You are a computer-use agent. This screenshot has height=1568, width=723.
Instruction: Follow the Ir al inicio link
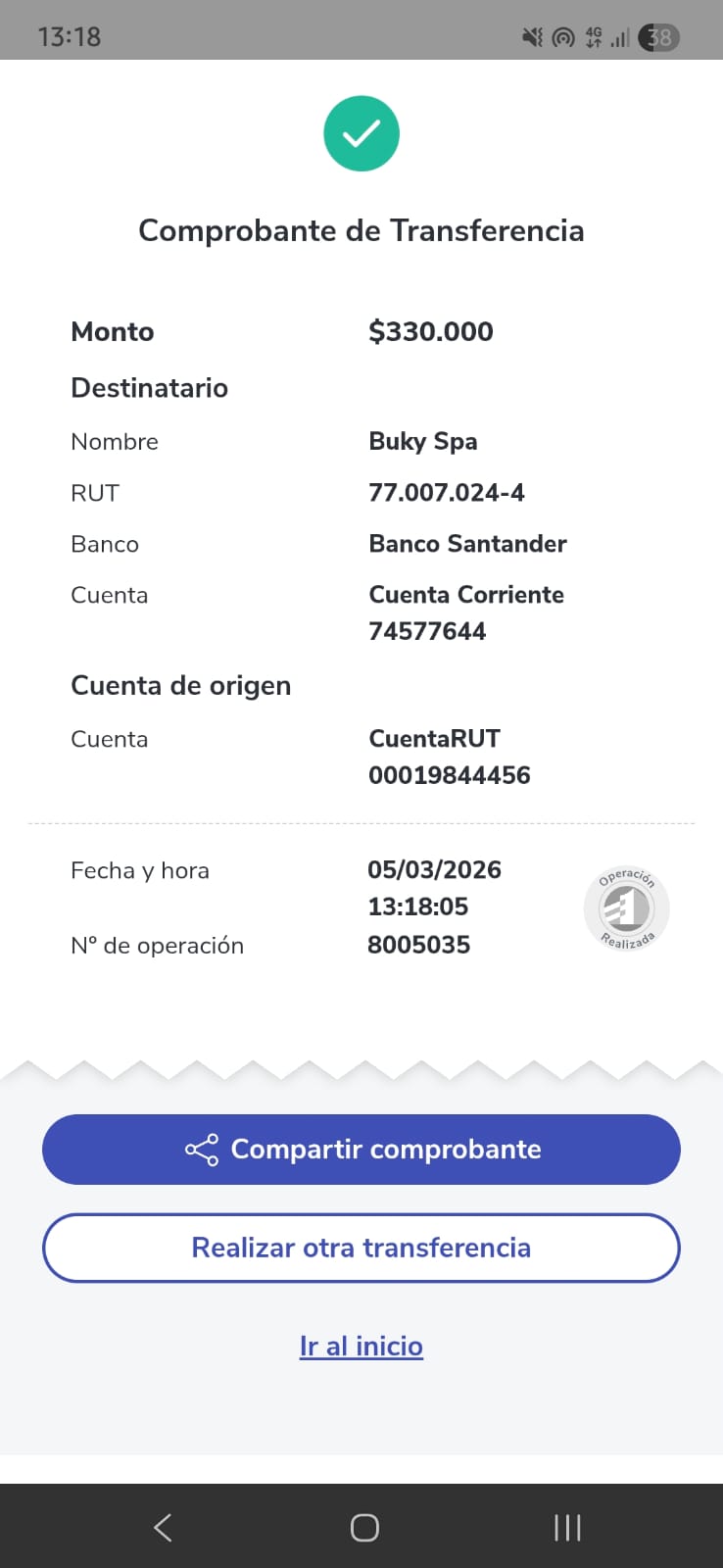(361, 1347)
